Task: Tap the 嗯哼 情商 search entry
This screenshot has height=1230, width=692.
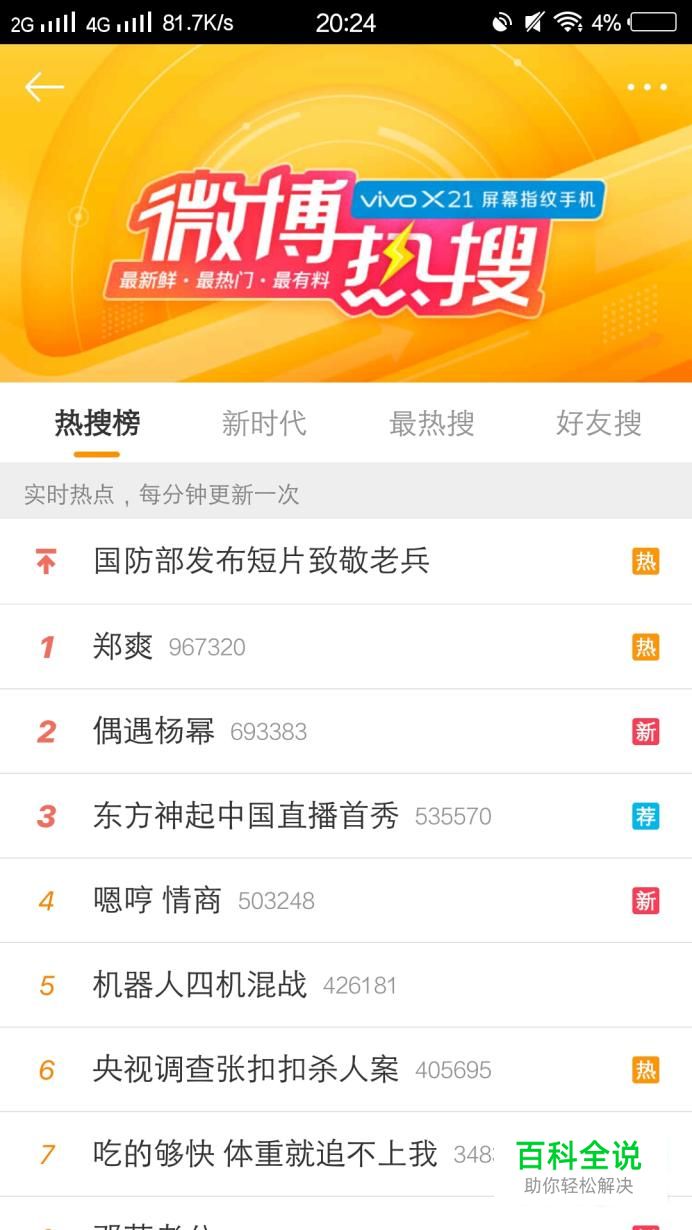Action: 157,901
